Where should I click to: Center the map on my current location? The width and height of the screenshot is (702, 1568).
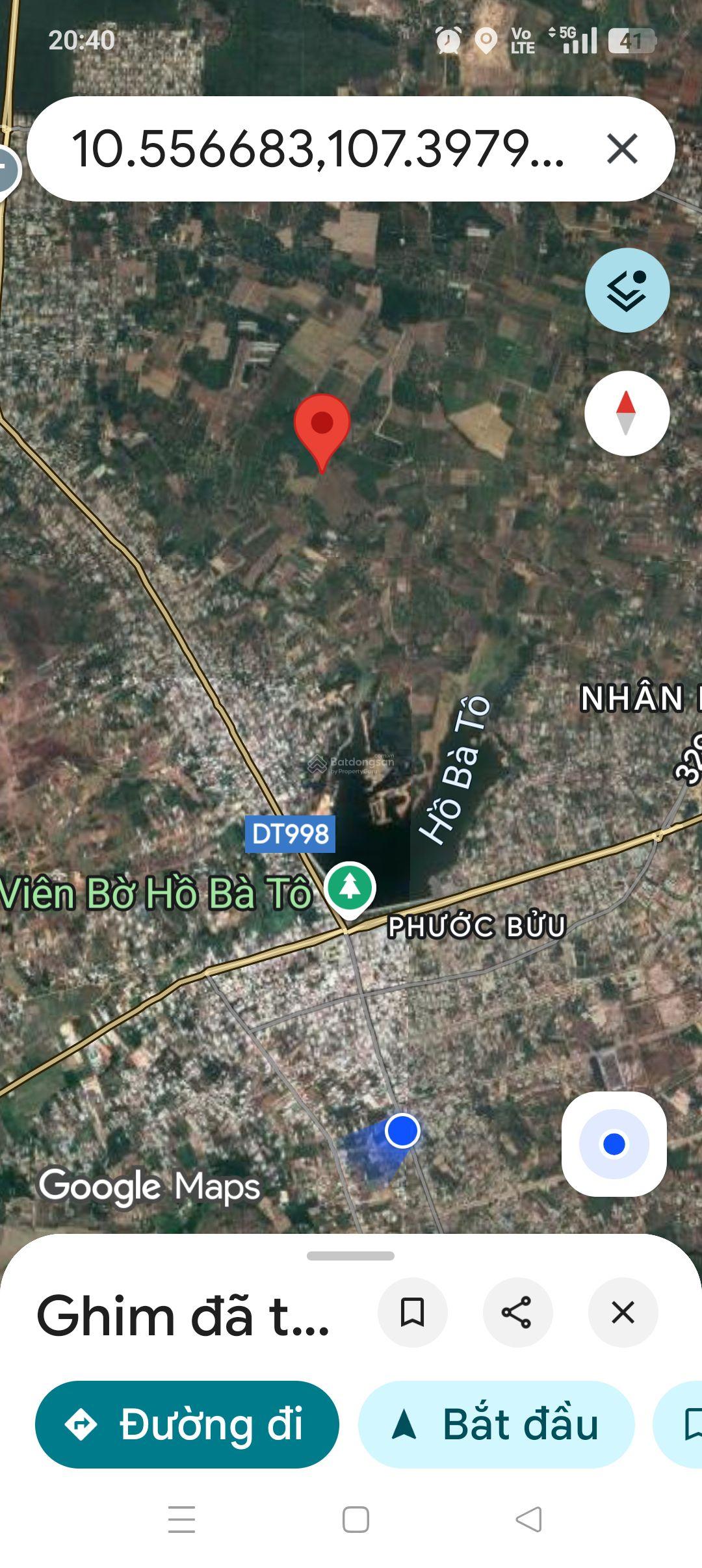click(x=614, y=1143)
